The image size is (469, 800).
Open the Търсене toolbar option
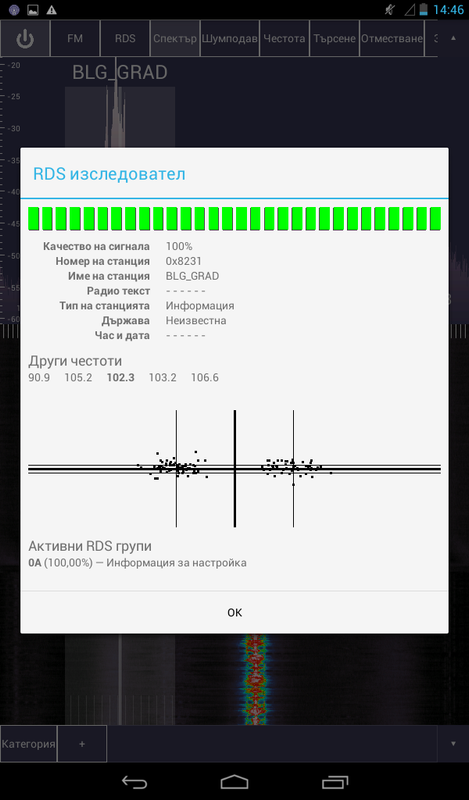[x=334, y=38]
